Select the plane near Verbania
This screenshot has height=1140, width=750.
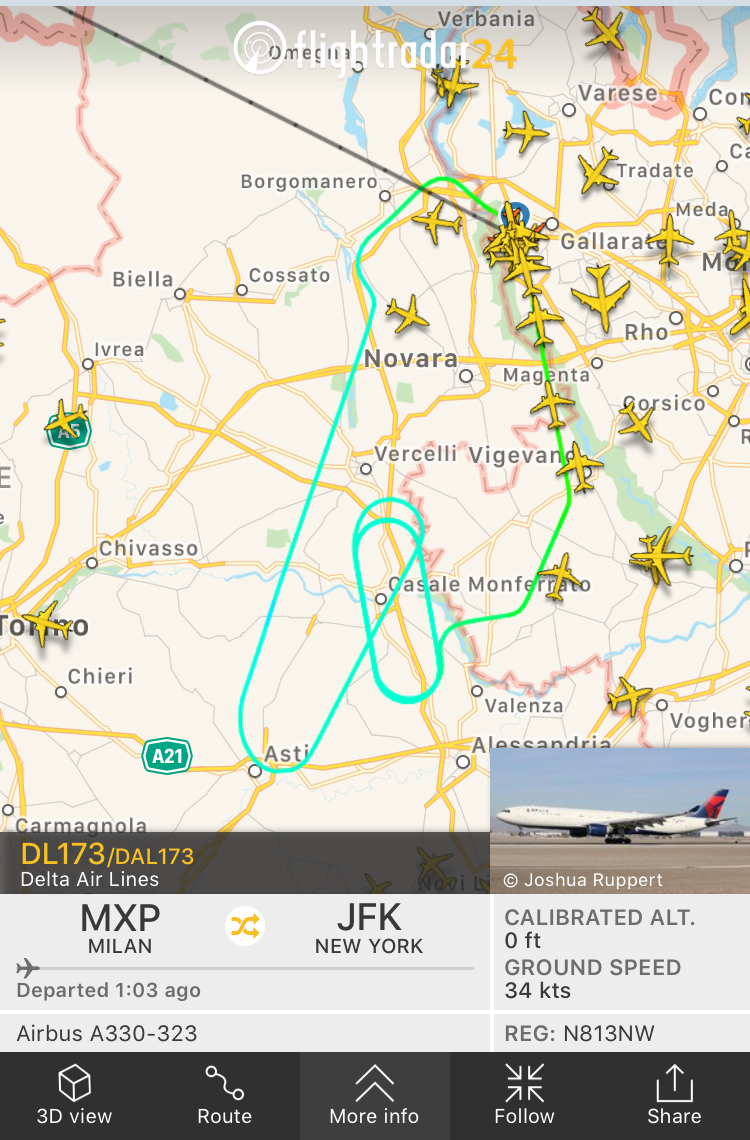pos(452,84)
